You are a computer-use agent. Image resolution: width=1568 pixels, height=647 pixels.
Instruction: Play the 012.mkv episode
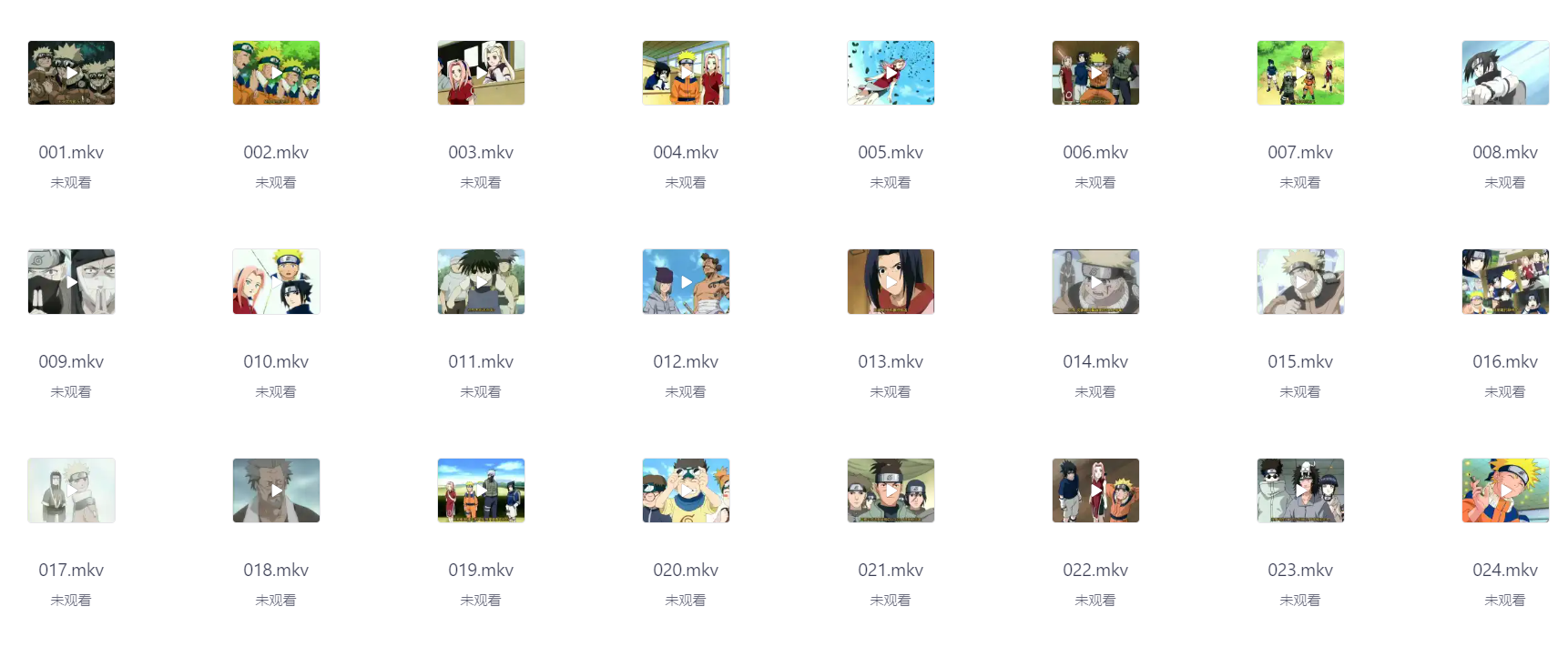coord(686,282)
